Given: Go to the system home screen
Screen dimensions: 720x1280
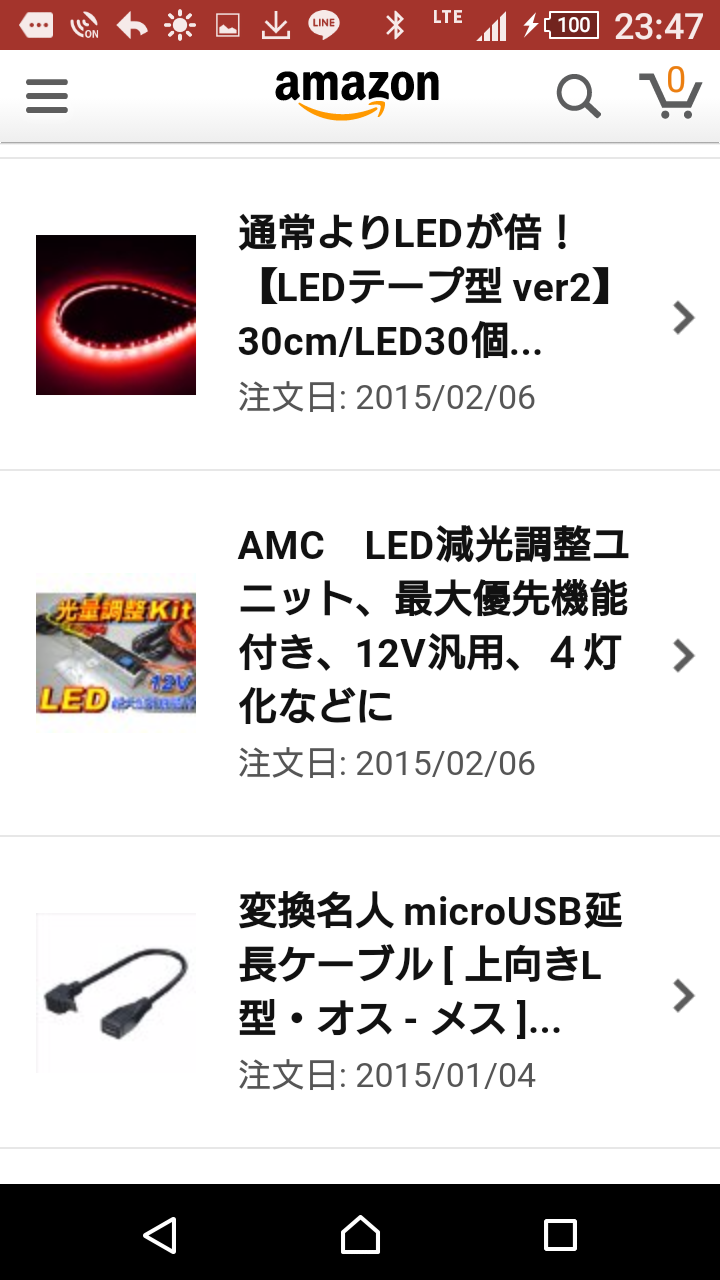Looking at the screenshot, I should [360, 1234].
